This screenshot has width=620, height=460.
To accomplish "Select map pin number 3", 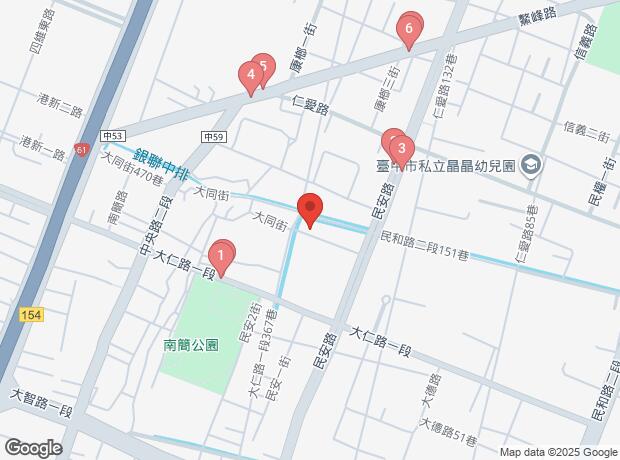I will pos(402,152).
